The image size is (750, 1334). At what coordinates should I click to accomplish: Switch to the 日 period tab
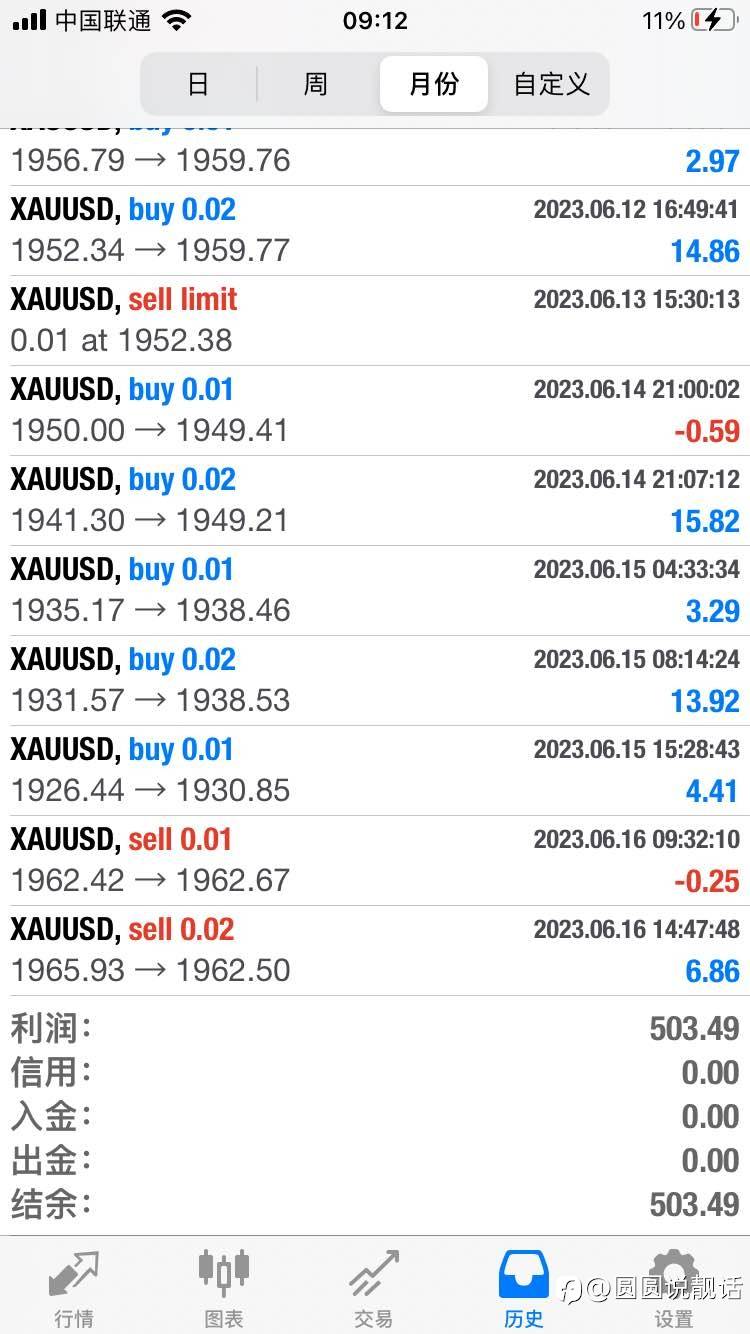click(x=198, y=84)
